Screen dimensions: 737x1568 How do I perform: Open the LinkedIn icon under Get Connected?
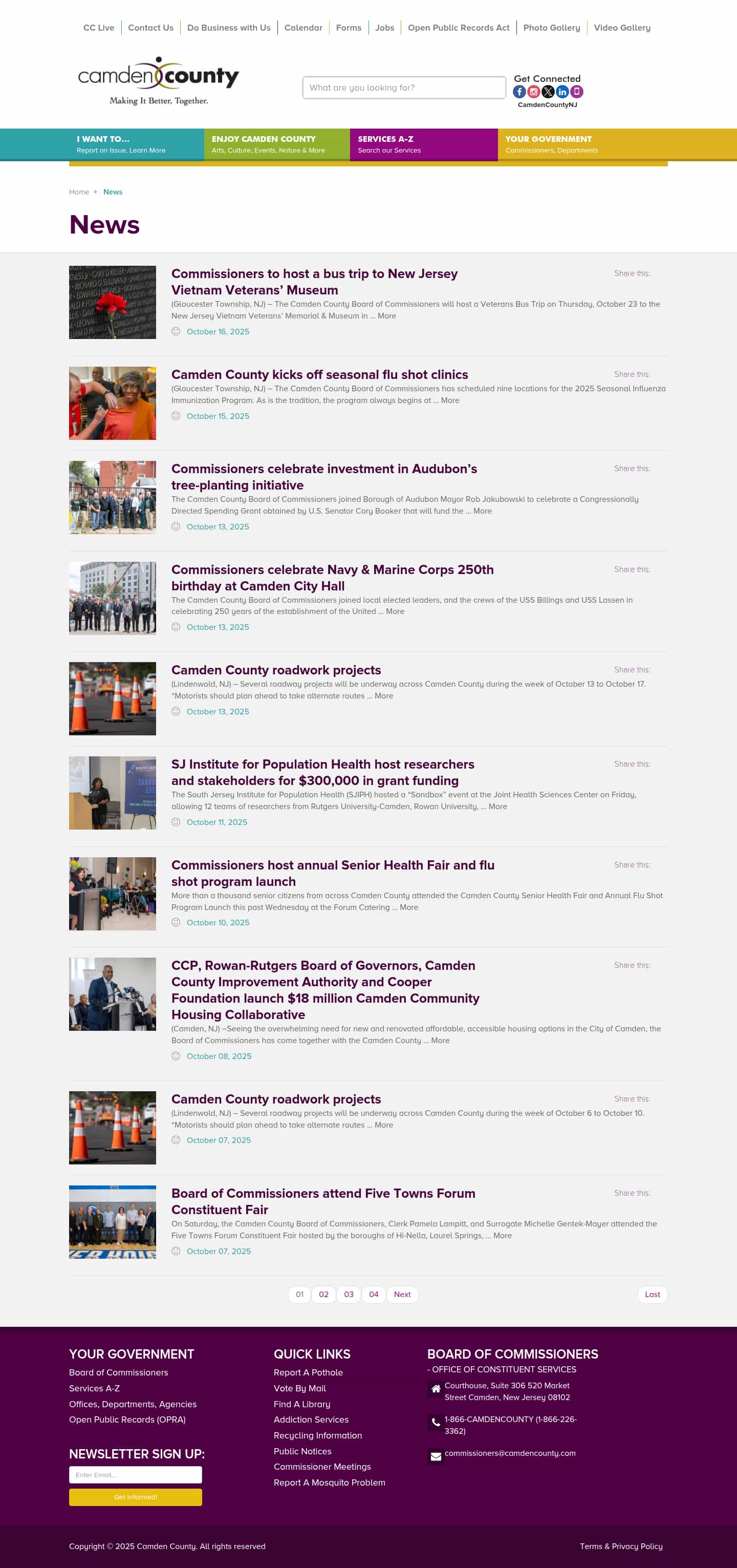[x=562, y=92]
